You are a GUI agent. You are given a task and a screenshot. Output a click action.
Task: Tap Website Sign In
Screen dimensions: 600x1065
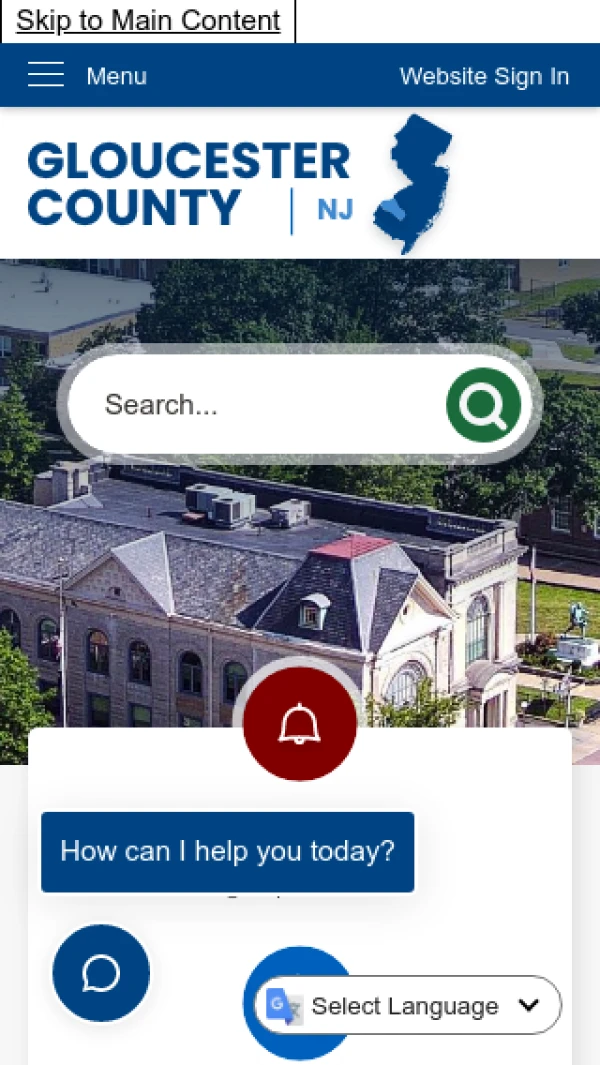coord(484,76)
